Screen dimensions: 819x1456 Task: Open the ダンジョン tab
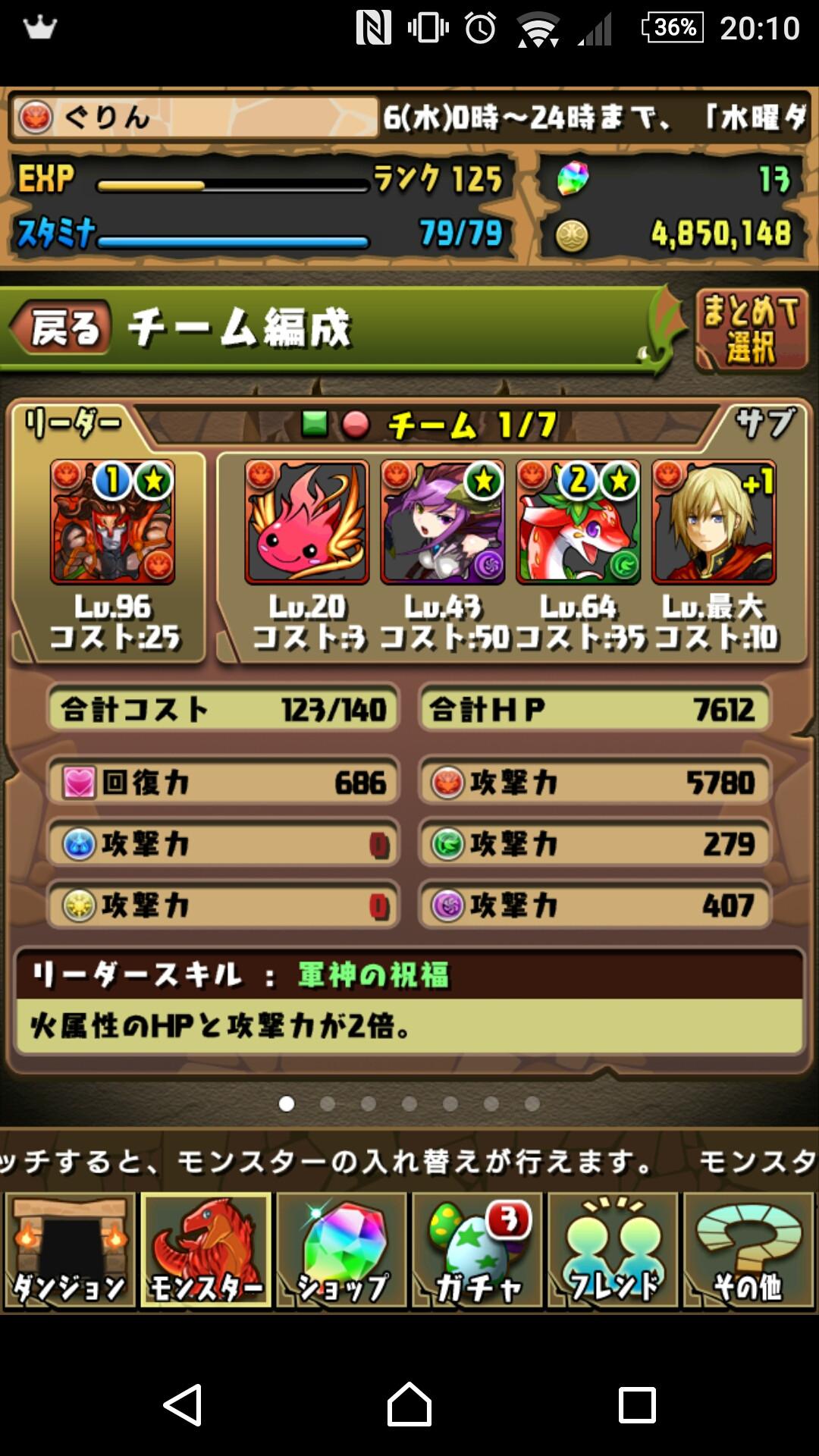point(70,1250)
